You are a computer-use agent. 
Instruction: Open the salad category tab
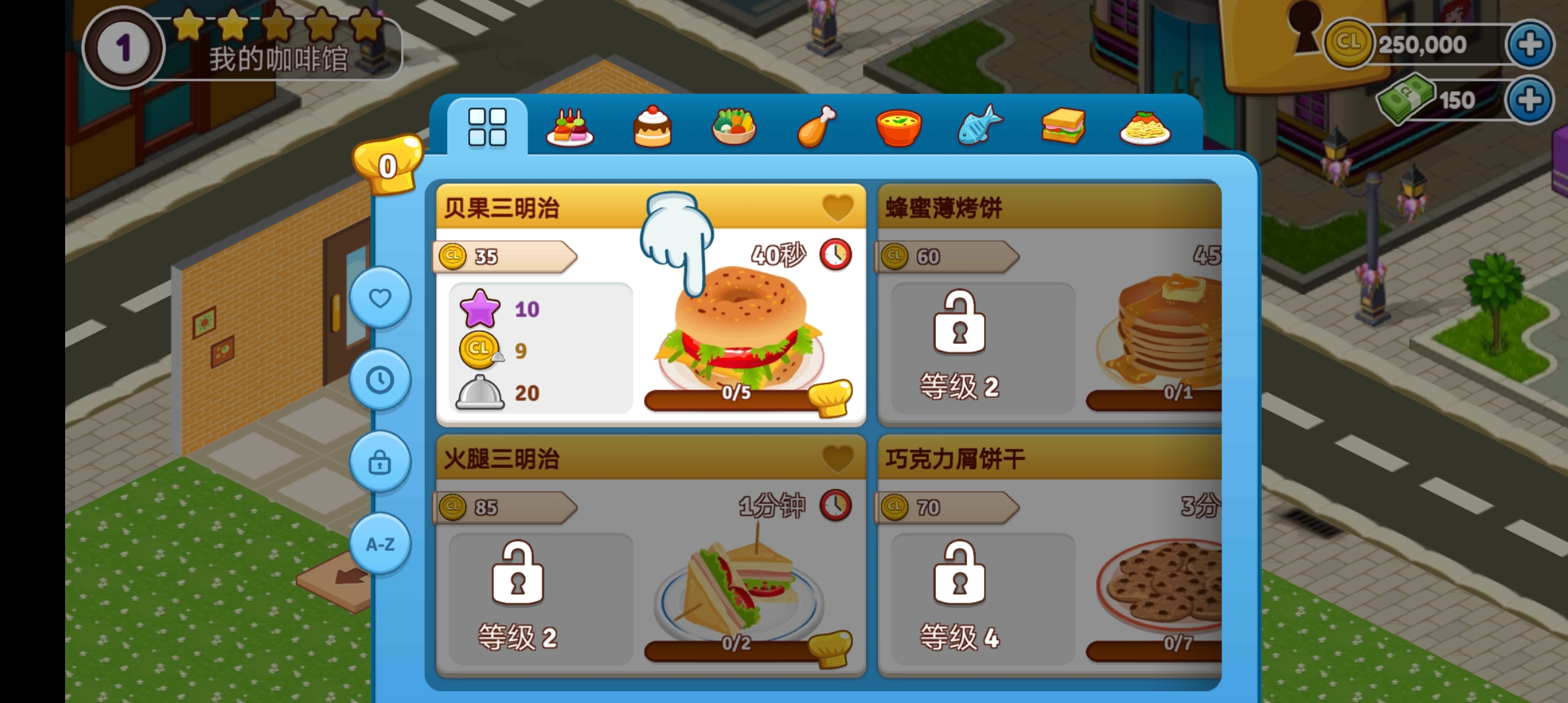[x=734, y=127]
